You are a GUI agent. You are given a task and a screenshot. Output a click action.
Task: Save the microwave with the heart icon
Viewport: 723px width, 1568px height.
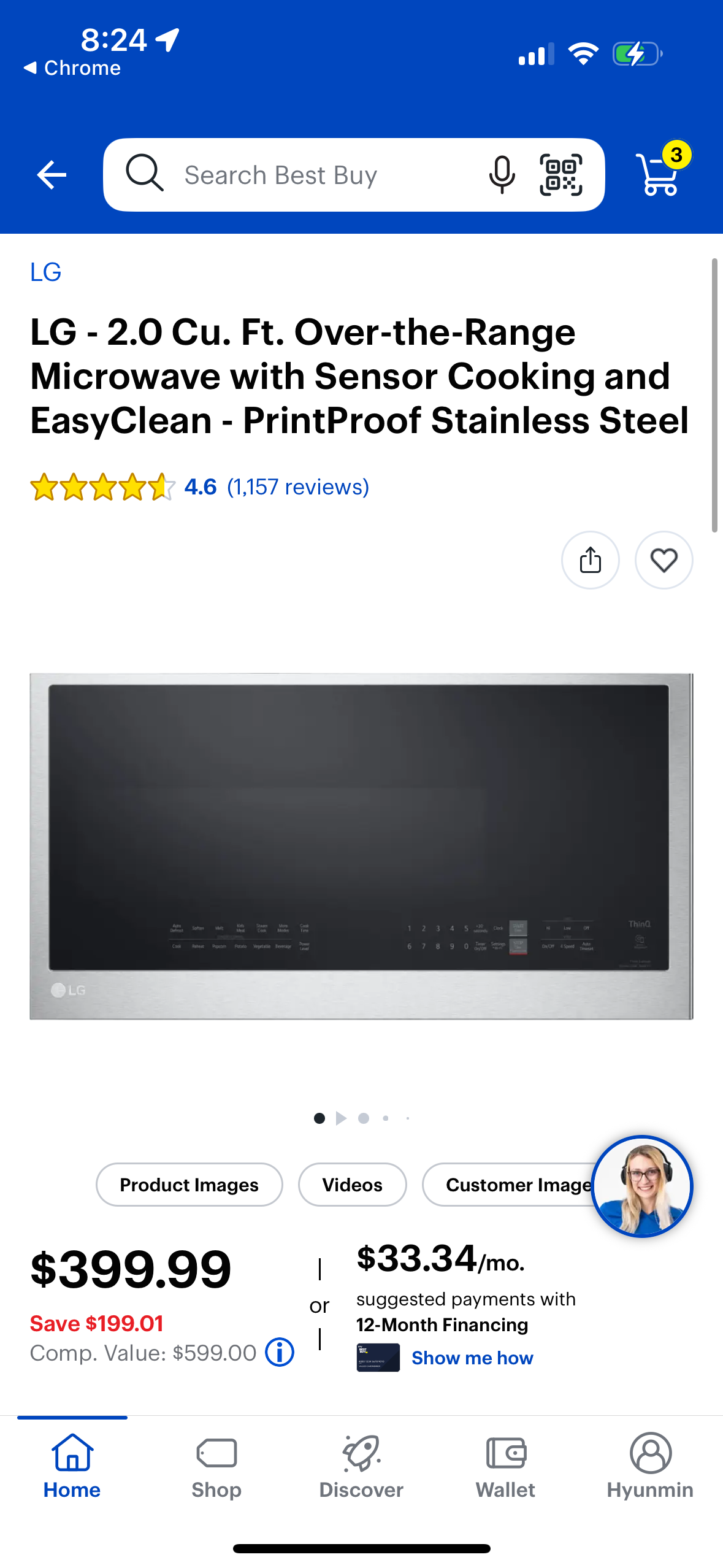(664, 560)
